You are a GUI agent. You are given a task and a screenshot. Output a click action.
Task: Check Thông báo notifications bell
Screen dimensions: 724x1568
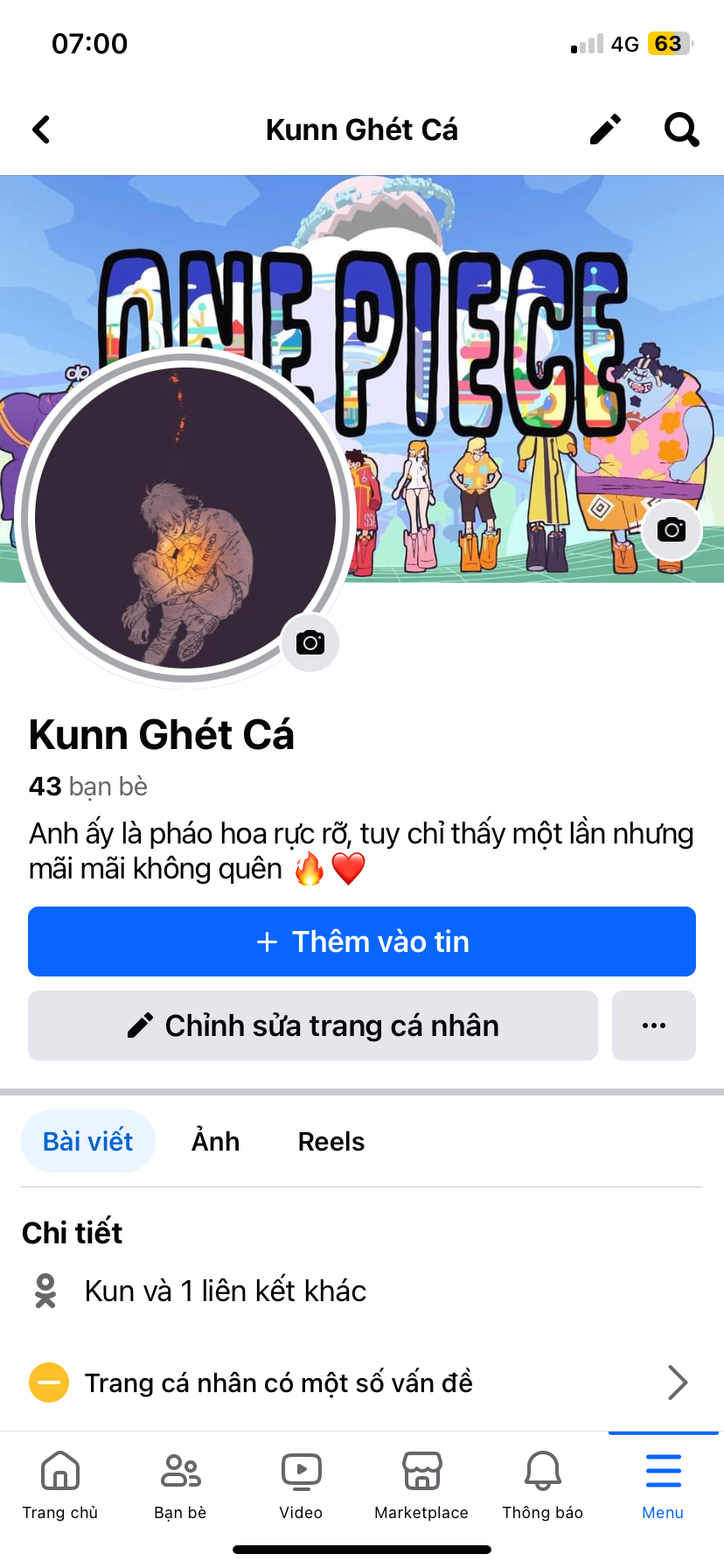[542, 1485]
